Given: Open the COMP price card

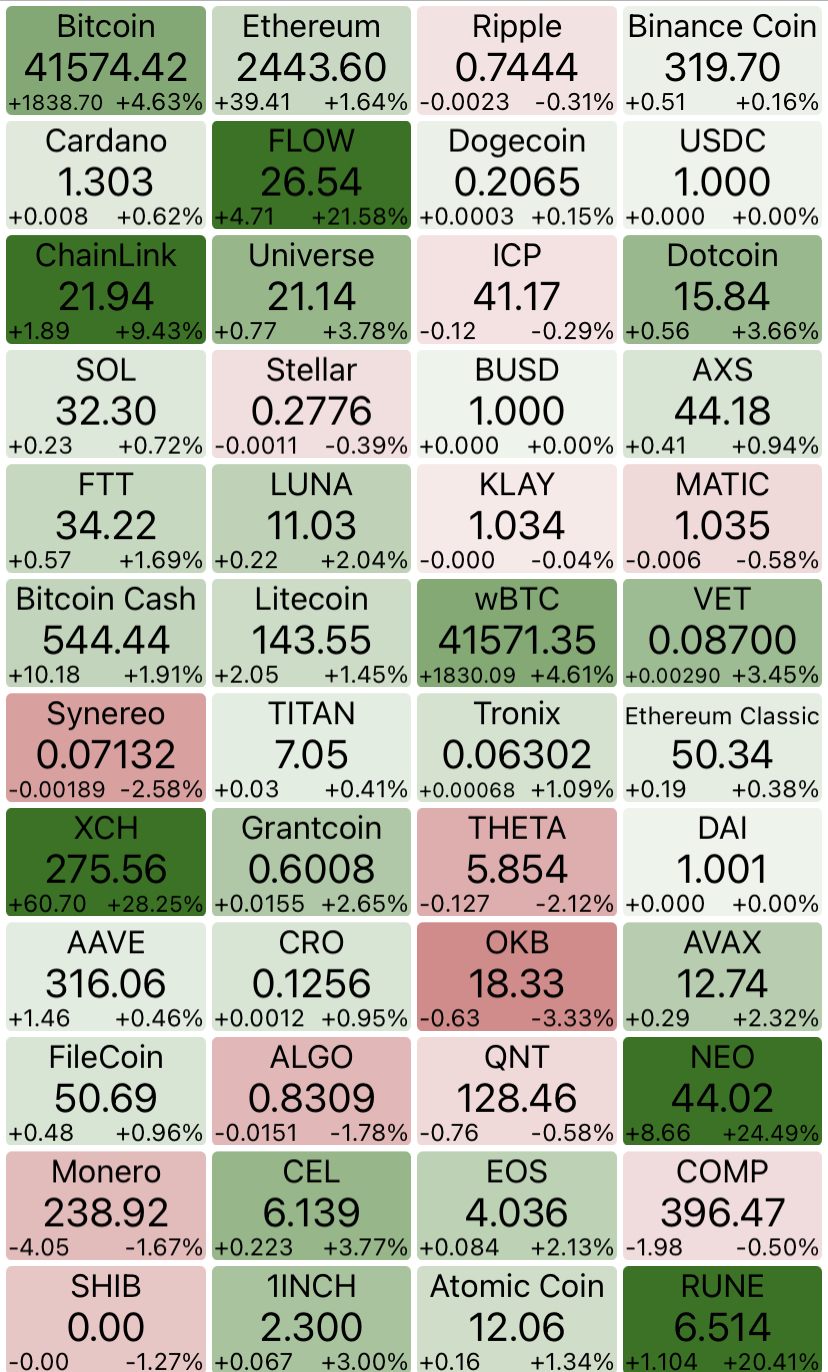Looking at the screenshot, I should click(x=722, y=1206).
